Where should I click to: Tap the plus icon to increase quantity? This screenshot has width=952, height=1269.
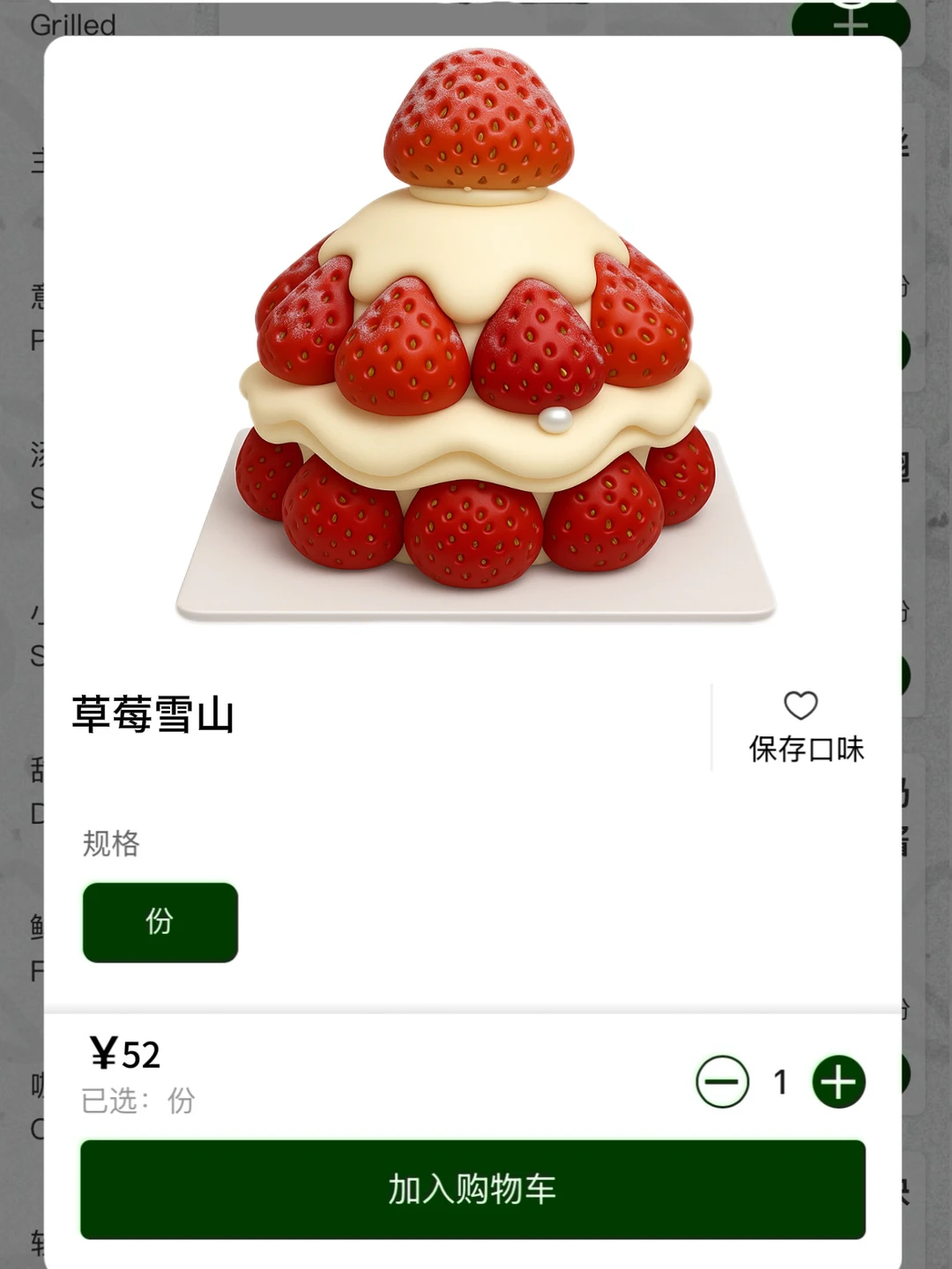839,1080
